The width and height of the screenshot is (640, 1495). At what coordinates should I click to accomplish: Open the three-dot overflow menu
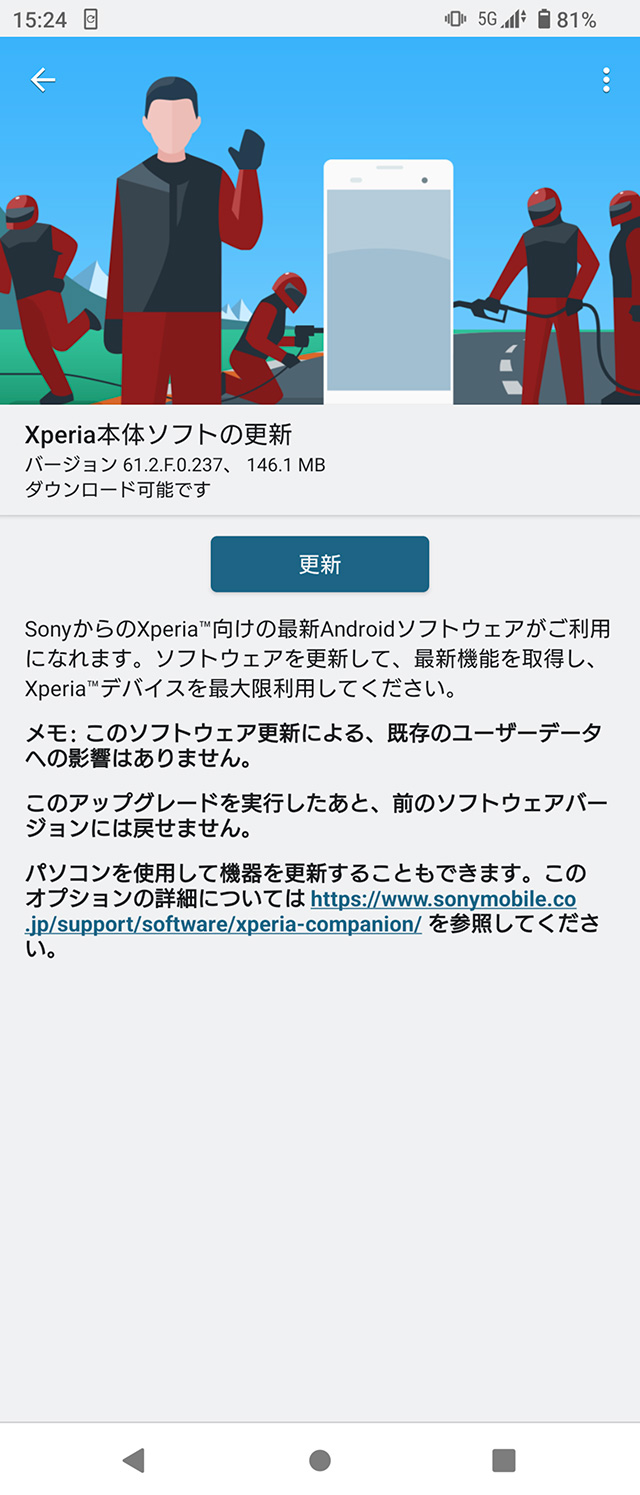pyautogui.click(x=606, y=80)
